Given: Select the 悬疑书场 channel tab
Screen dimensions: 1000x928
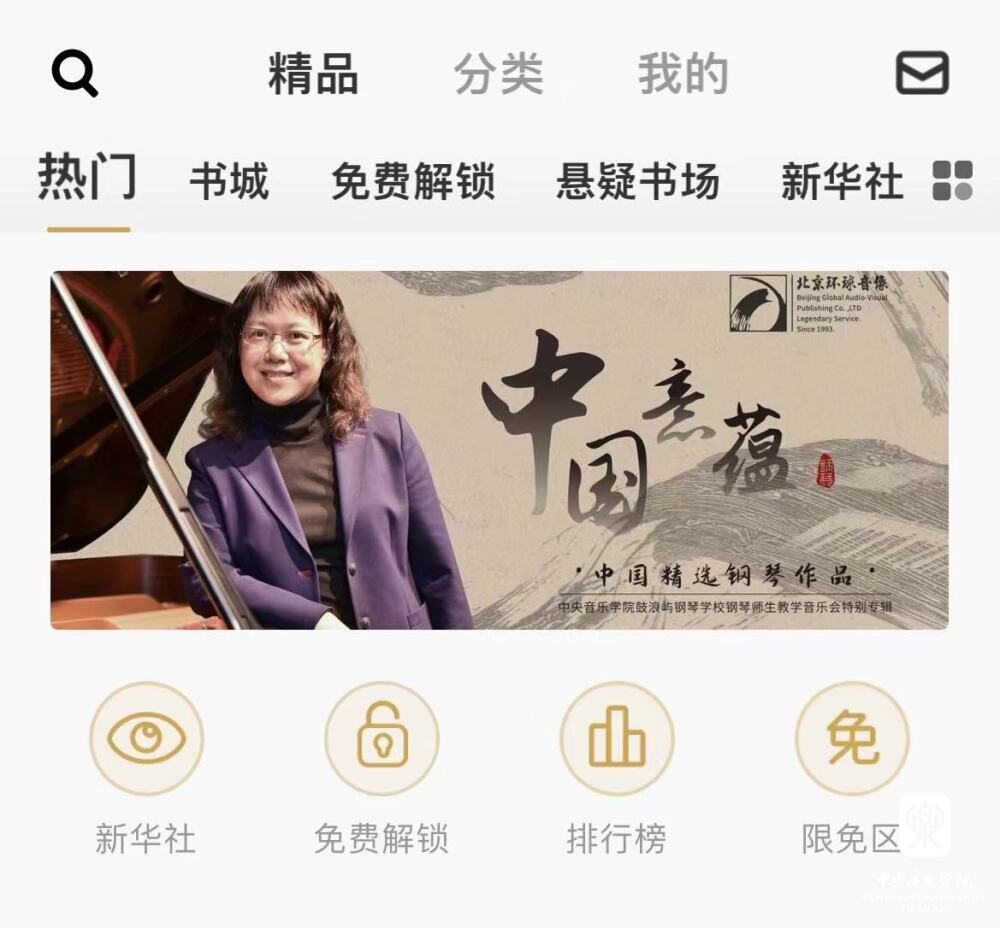Looking at the screenshot, I should pyautogui.click(x=638, y=182).
